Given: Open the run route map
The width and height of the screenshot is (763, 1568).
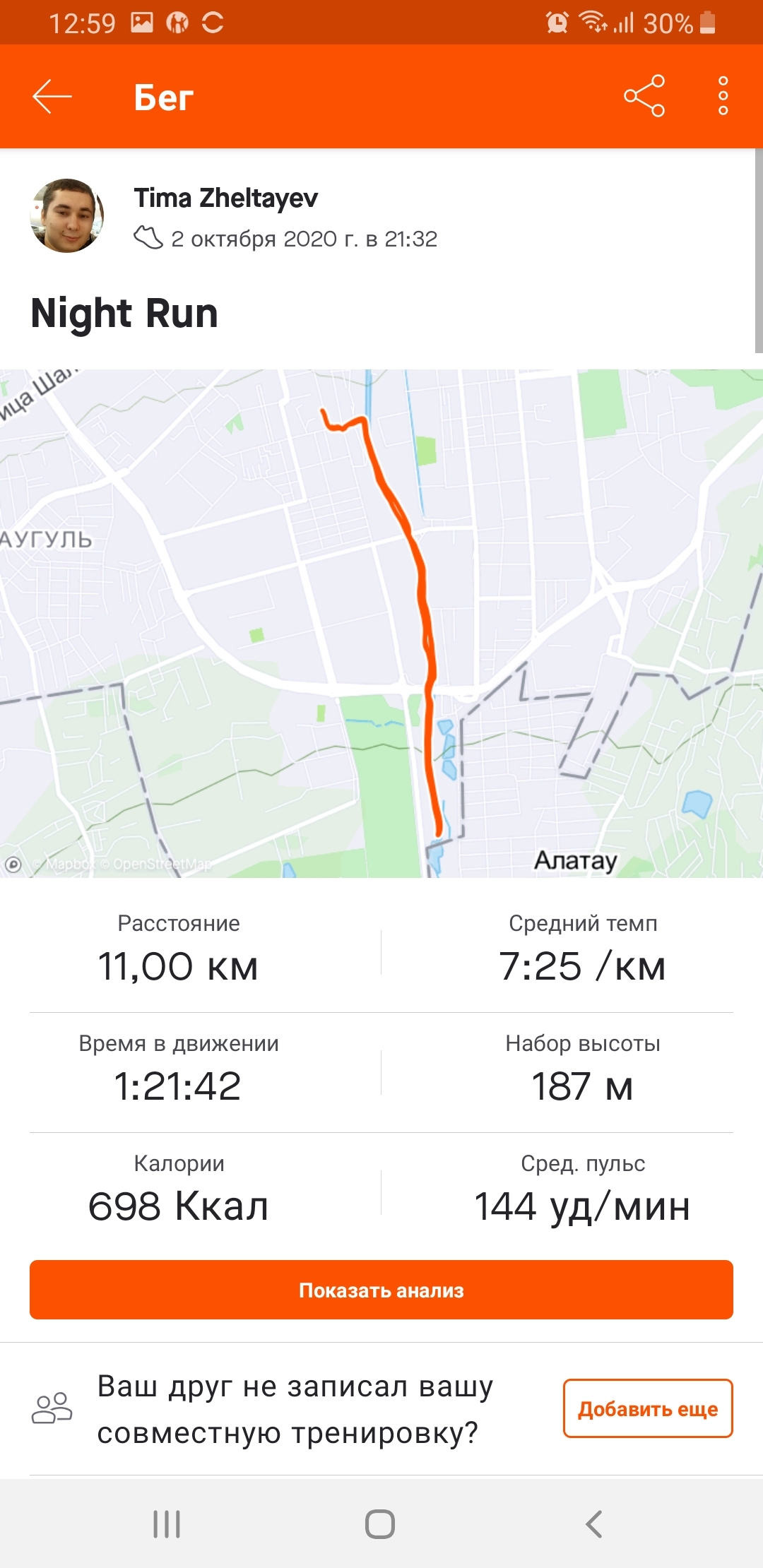Looking at the screenshot, I should [381, 623].
